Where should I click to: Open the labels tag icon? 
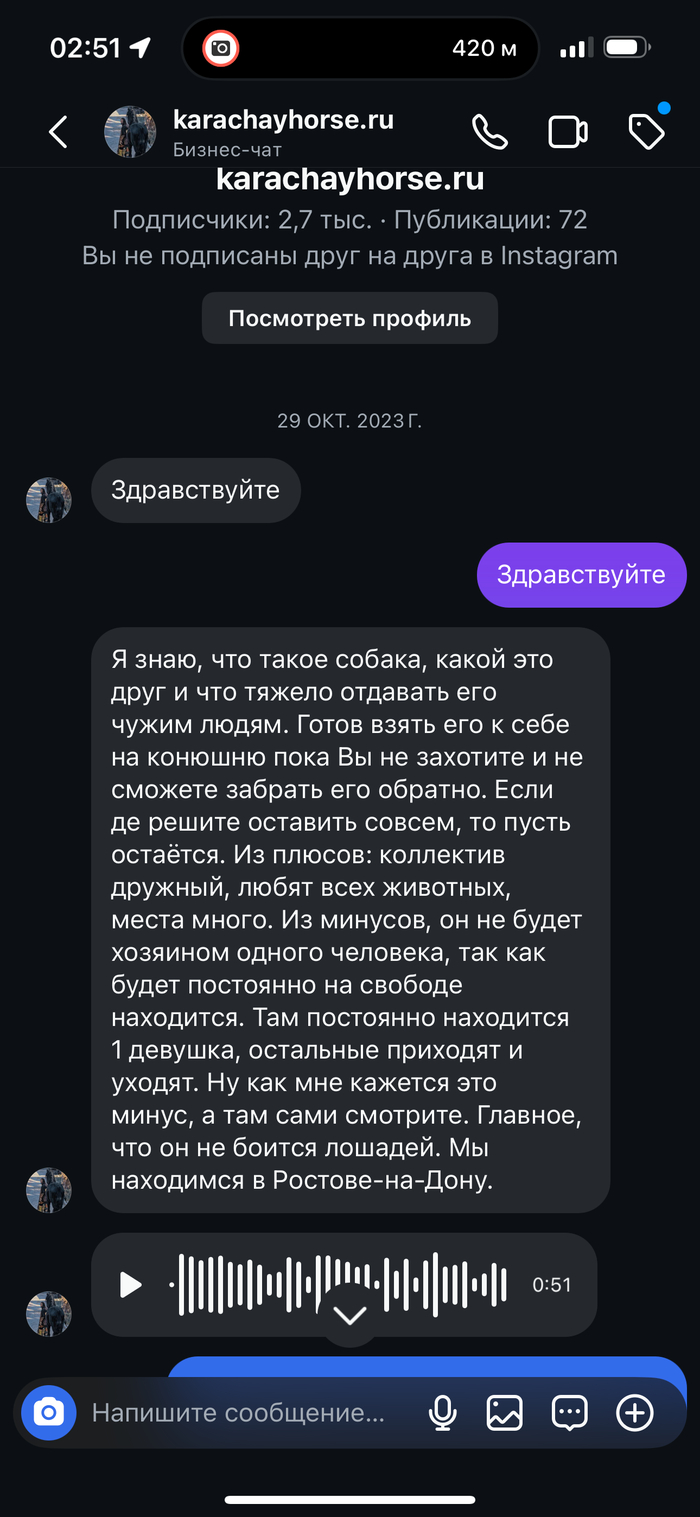pos(646,131)
